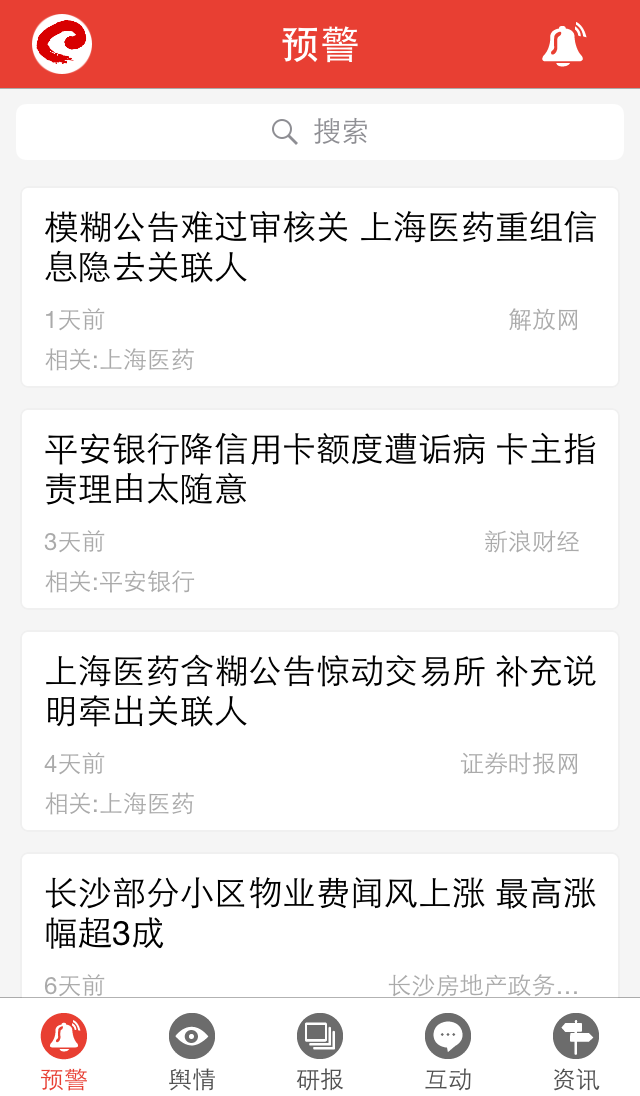This screenshot has width=640, height=1096.
Task: Open the alert bell in header
Action: coord(564,44)
